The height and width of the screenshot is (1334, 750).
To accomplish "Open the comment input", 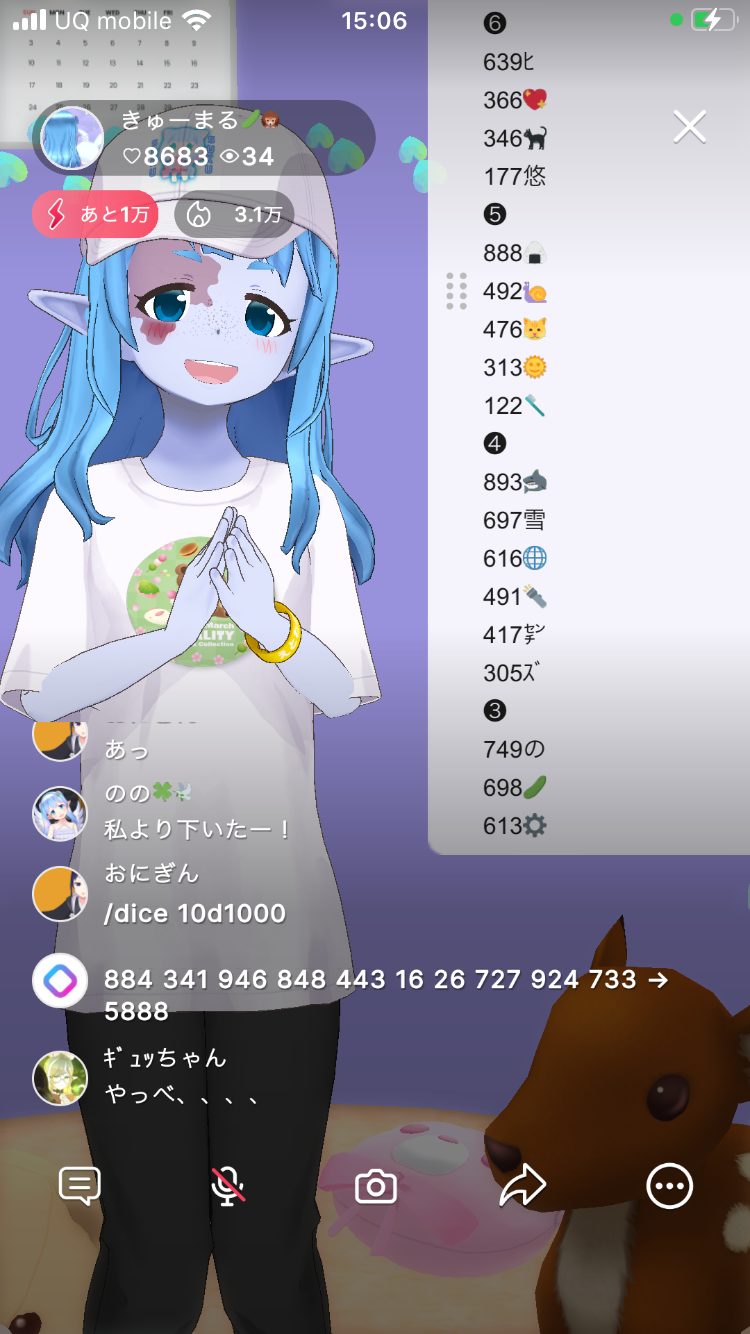I will point(80,1186).
